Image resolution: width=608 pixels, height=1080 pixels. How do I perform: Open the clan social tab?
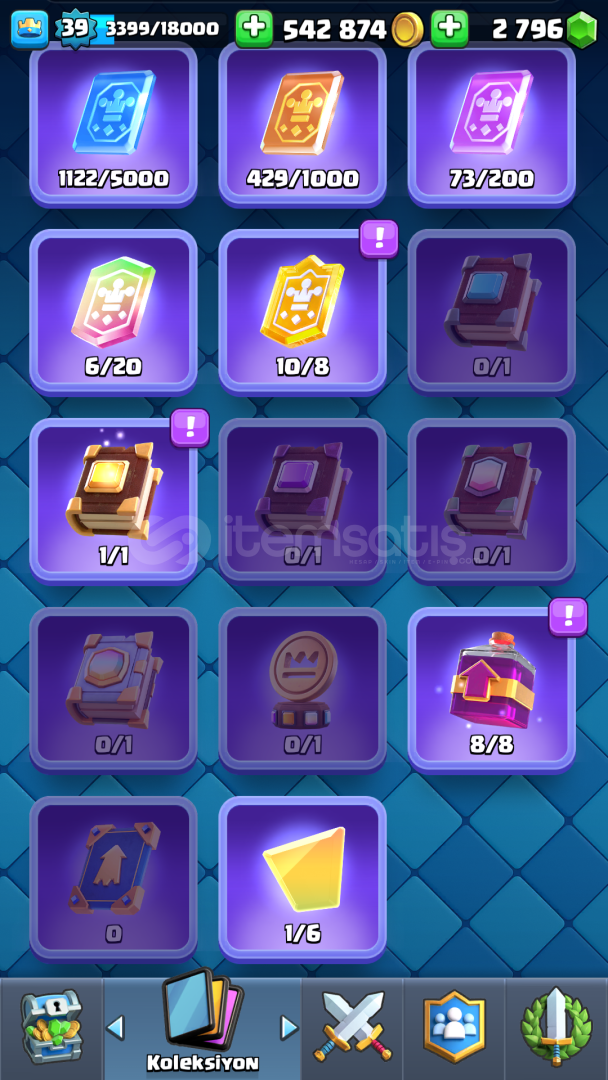[x=454, y=1028]
